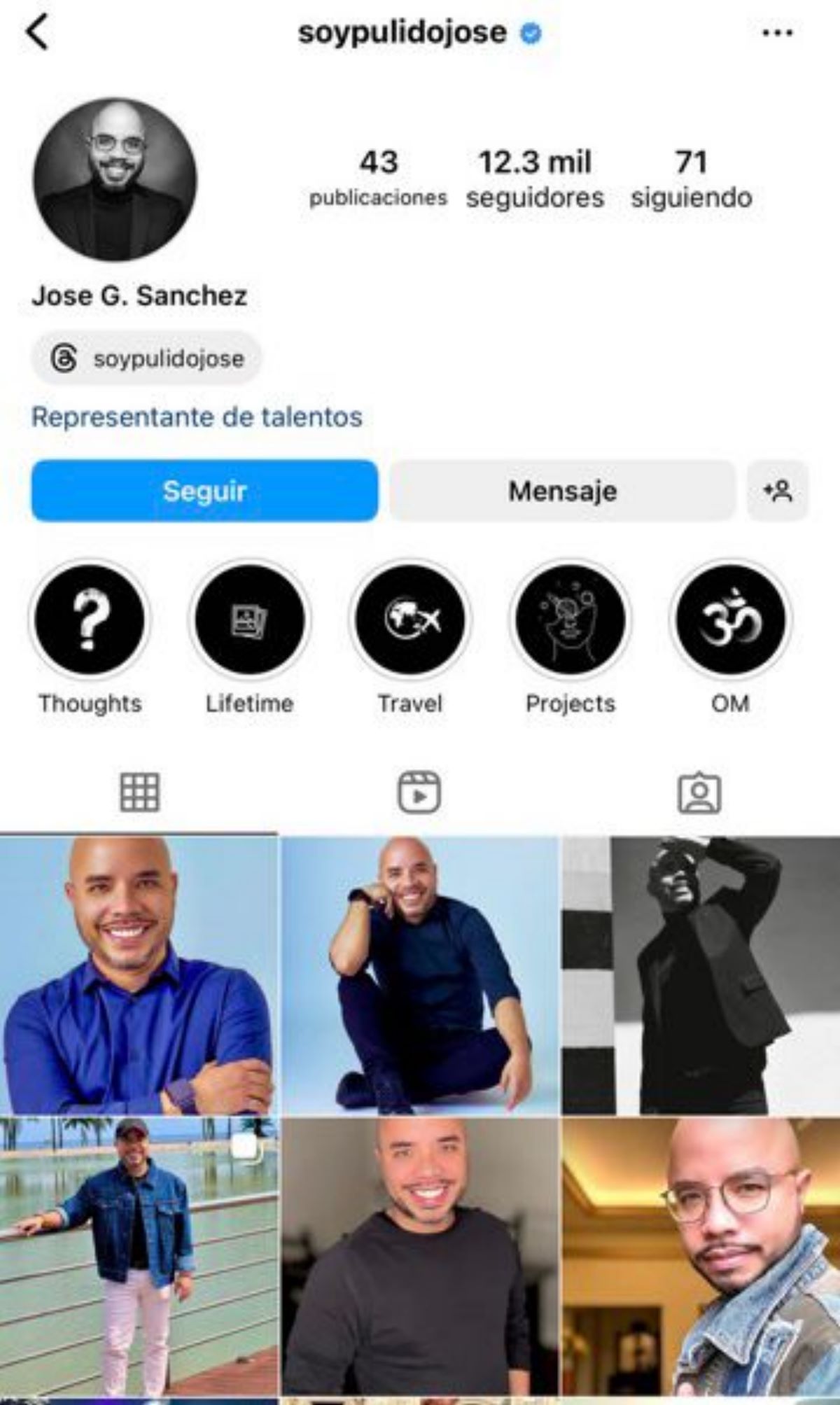The image size is (840, 1405).
Task: Open the Projects story highlight
Action: tap(570, 620)
